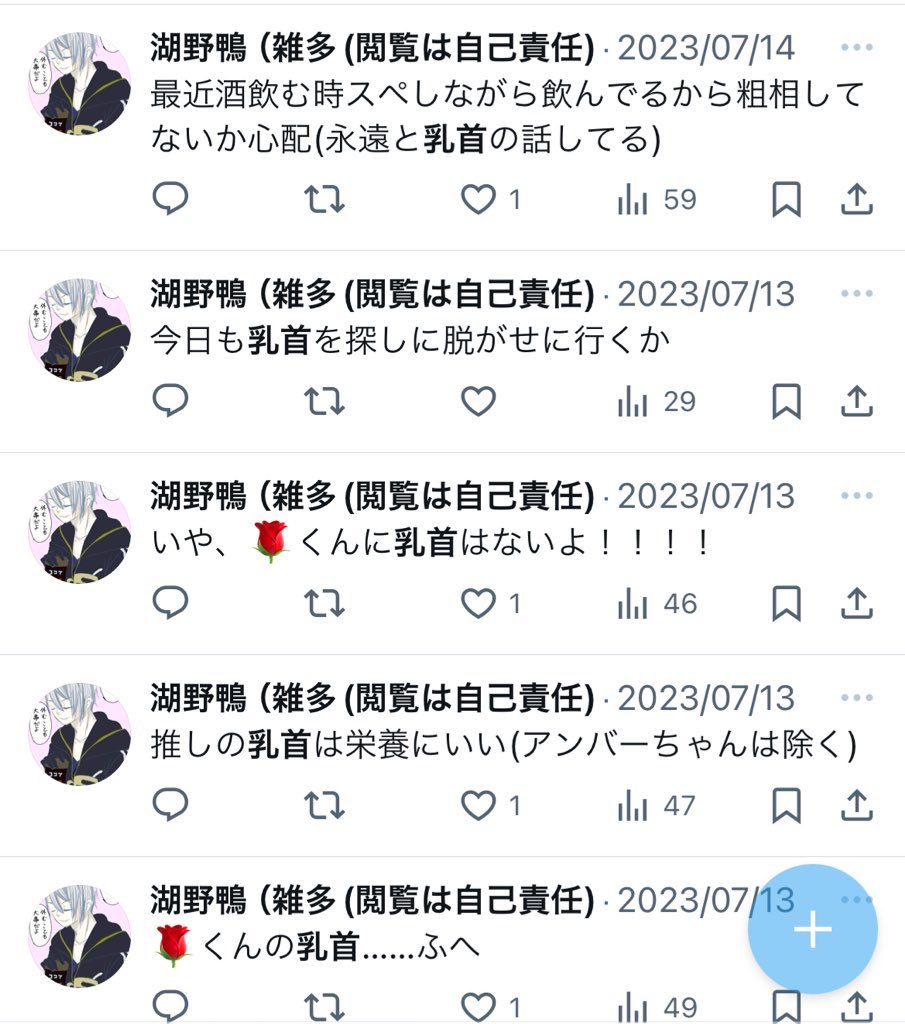Share the post dated 2023/07/14
905x1024 pixels.
(x=856, y=200)
